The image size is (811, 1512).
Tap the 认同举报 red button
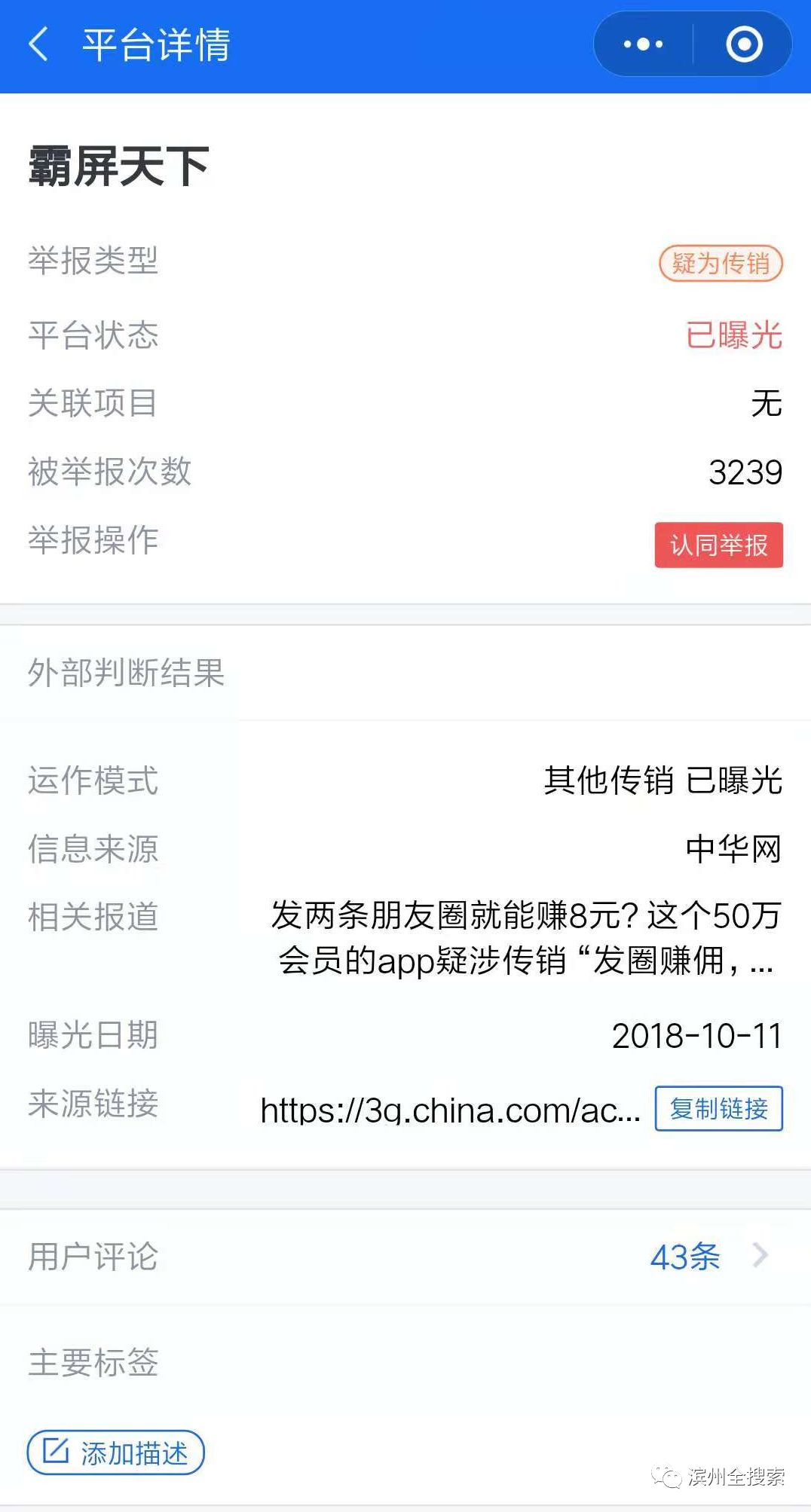(x=719, y=545)
